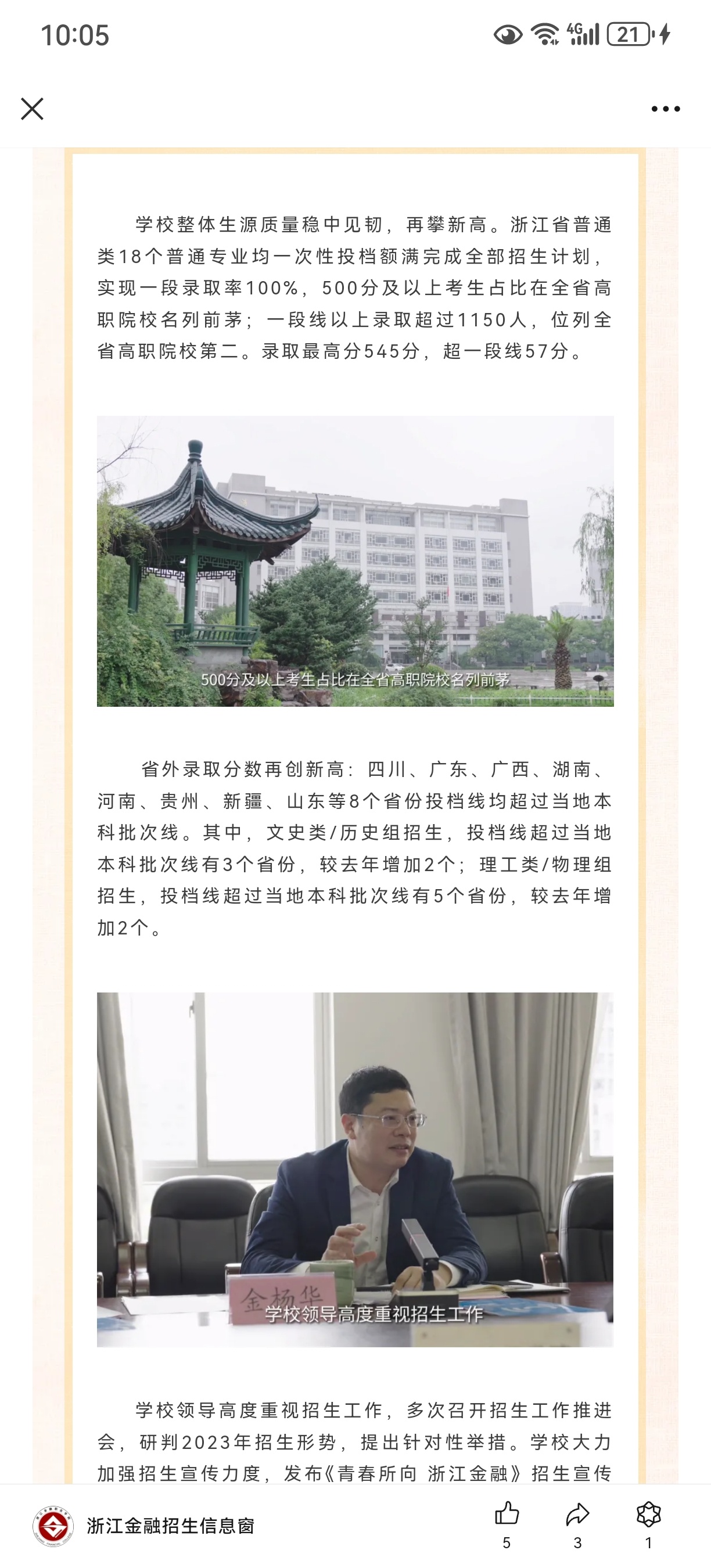Open the three-dot overflow menu
This screenshot has width=711, height=1568.
[665, 109]
